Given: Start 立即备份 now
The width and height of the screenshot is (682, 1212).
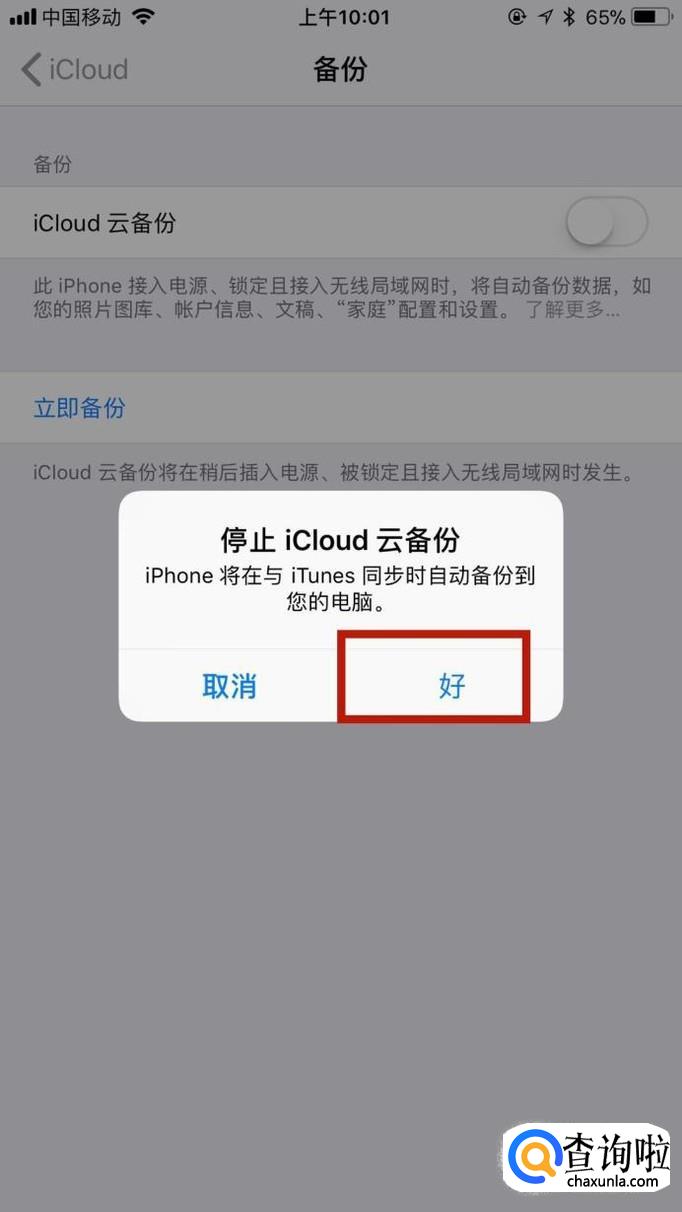Looking at the screenshot, I should point(80,408).
